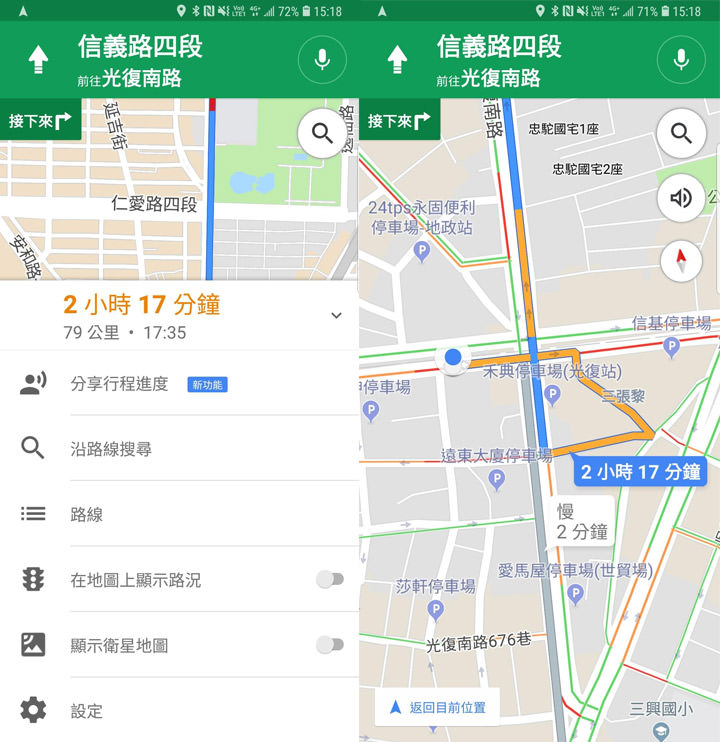Tap the 2 小時 17 分鐘 ETA bubble on the map

(639, 471)
